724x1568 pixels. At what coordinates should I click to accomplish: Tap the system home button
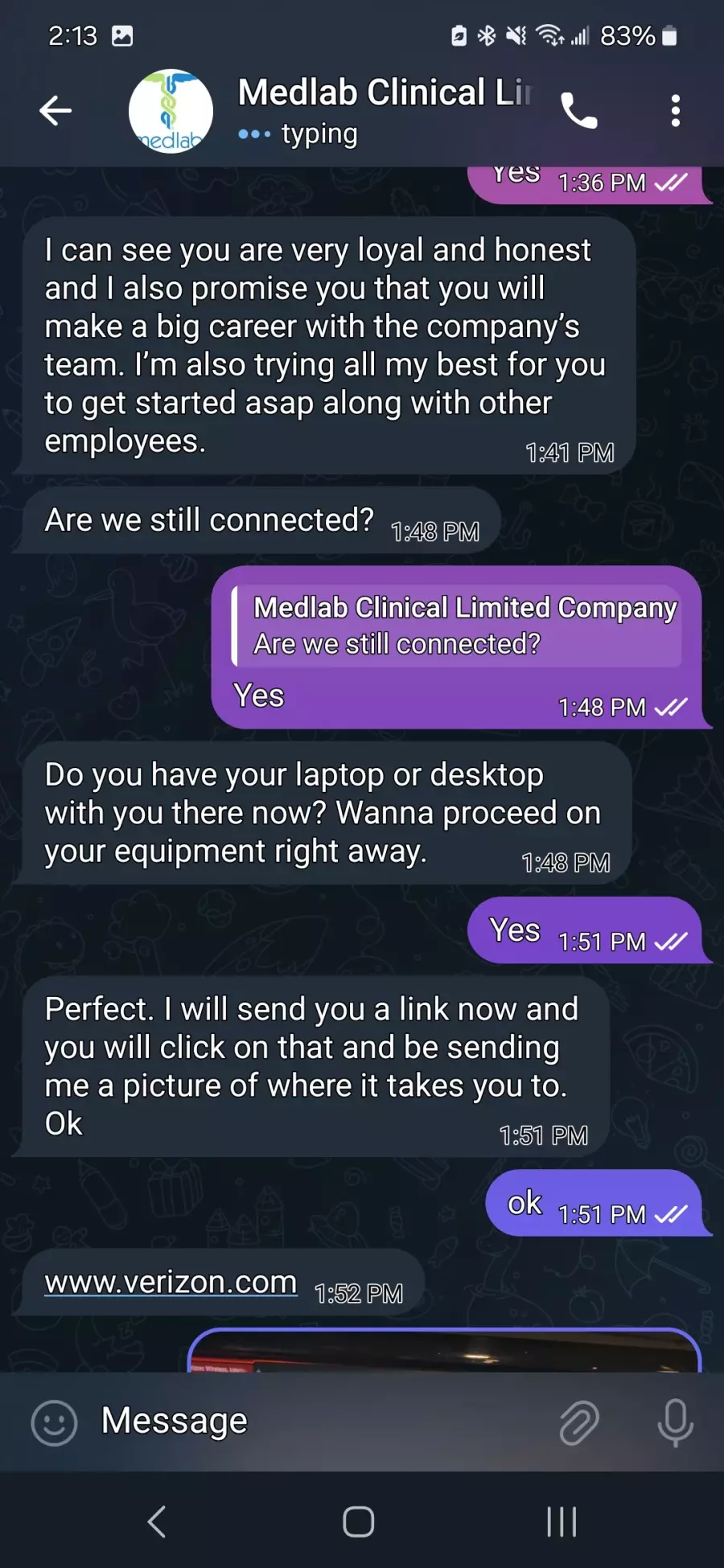click(x=359, y=1521)
